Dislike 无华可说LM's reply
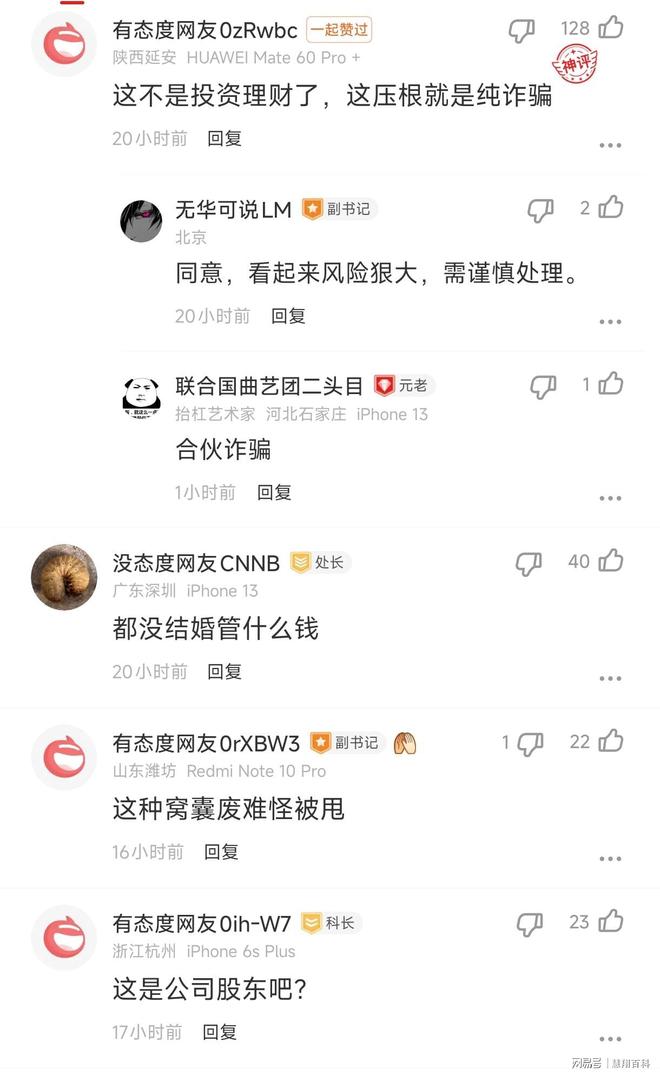This screenshot has height=1074, width=660. pyautogui.click(x=540, y=209)
